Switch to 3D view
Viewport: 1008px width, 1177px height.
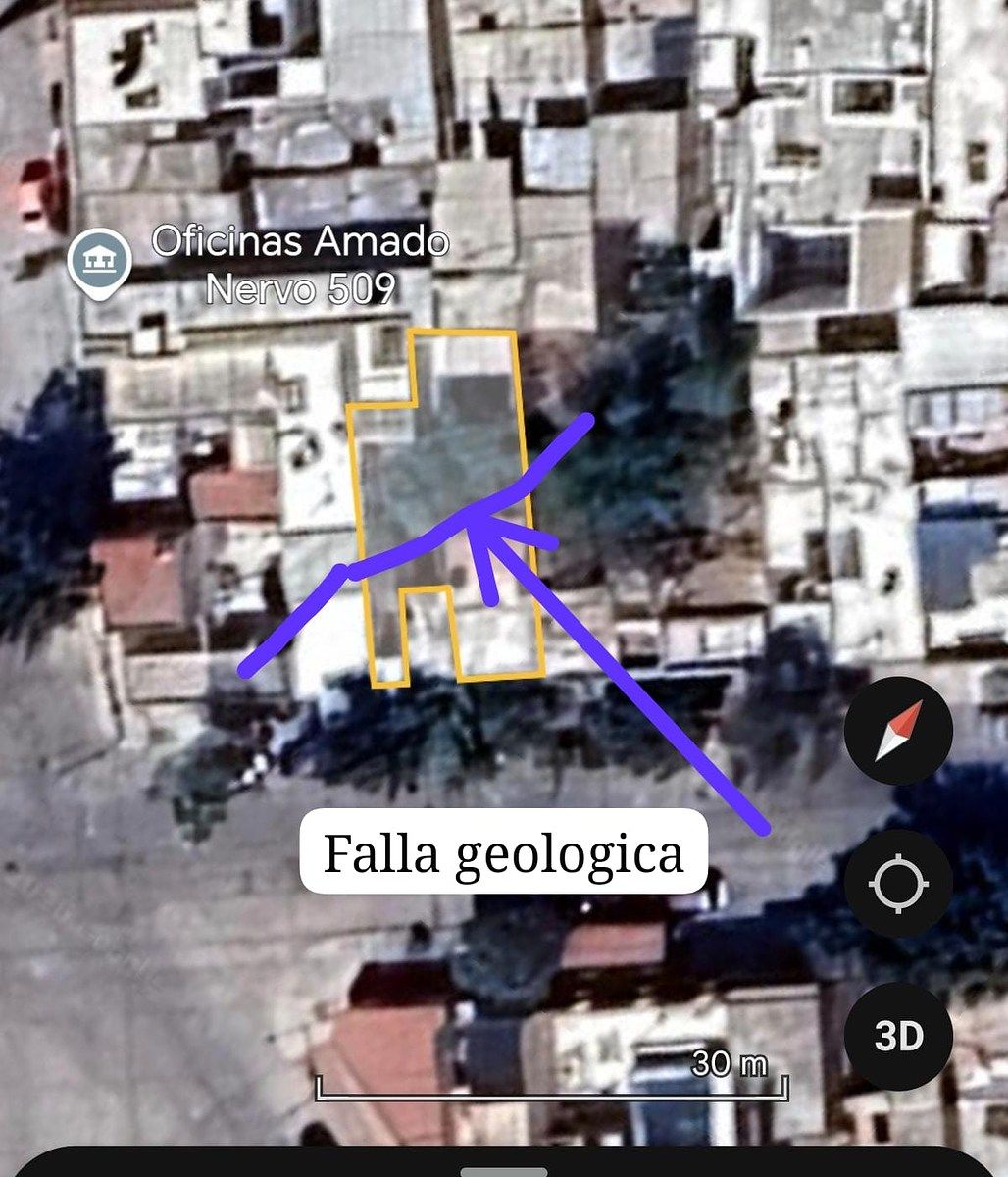click(x=898, y=1036)
